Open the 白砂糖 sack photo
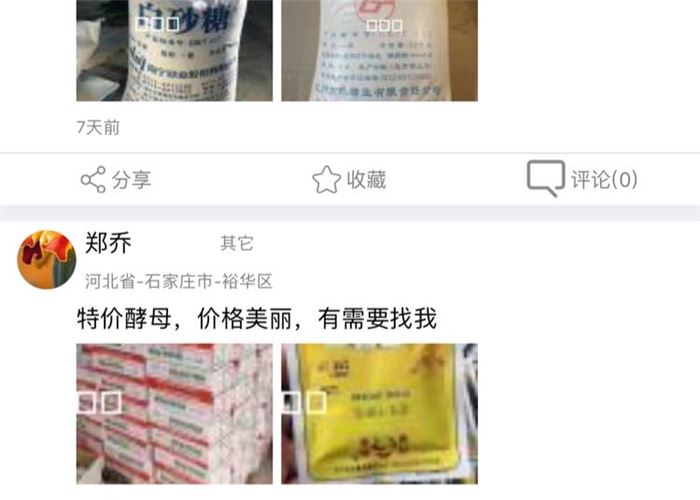Image resolution: width=700 pixels, height=500 pixels. point(174,50)
